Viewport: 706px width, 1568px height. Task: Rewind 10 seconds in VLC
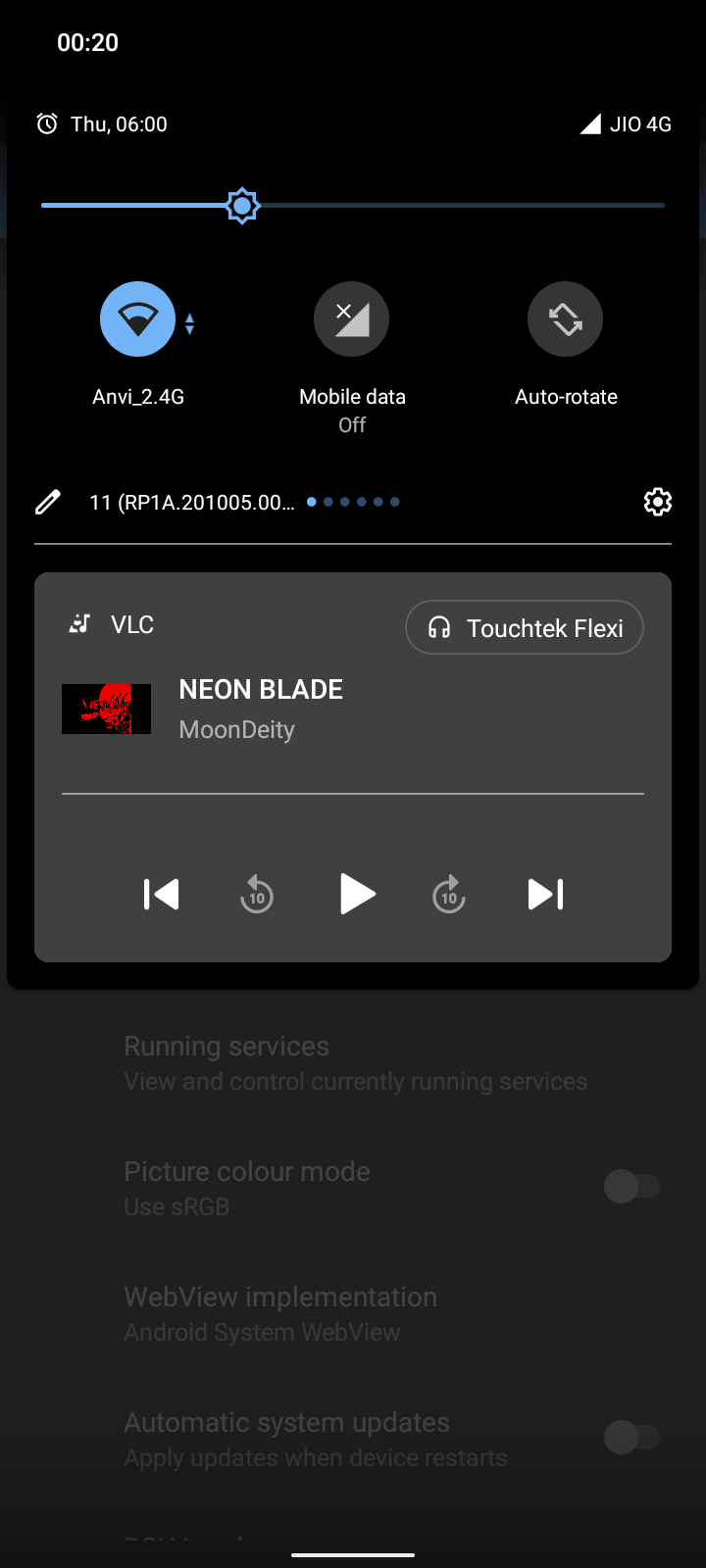click(257, 894)
